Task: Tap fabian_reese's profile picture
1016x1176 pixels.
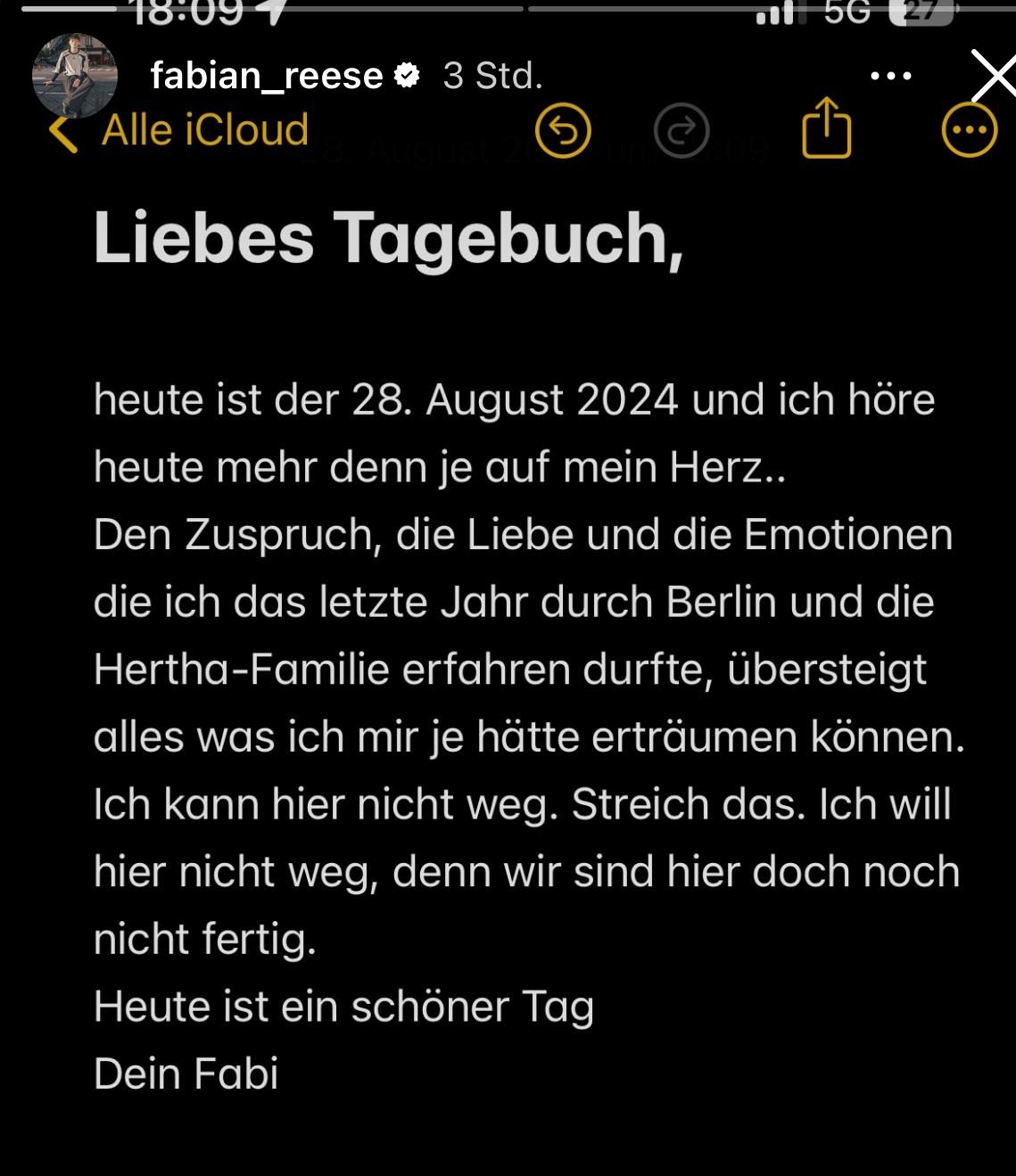Action: [75, 77]
